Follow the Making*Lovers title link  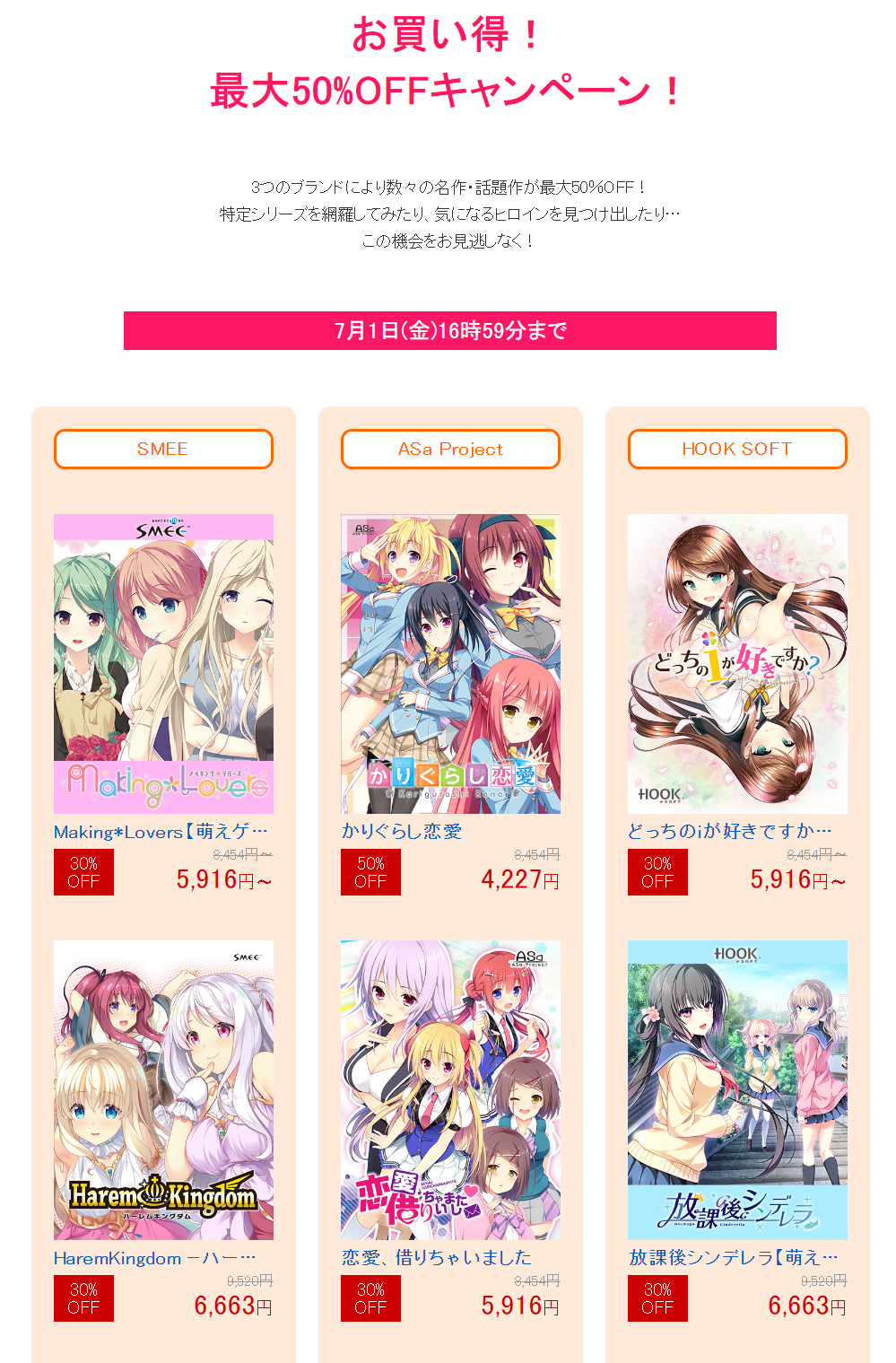click(x=161, y=832)
